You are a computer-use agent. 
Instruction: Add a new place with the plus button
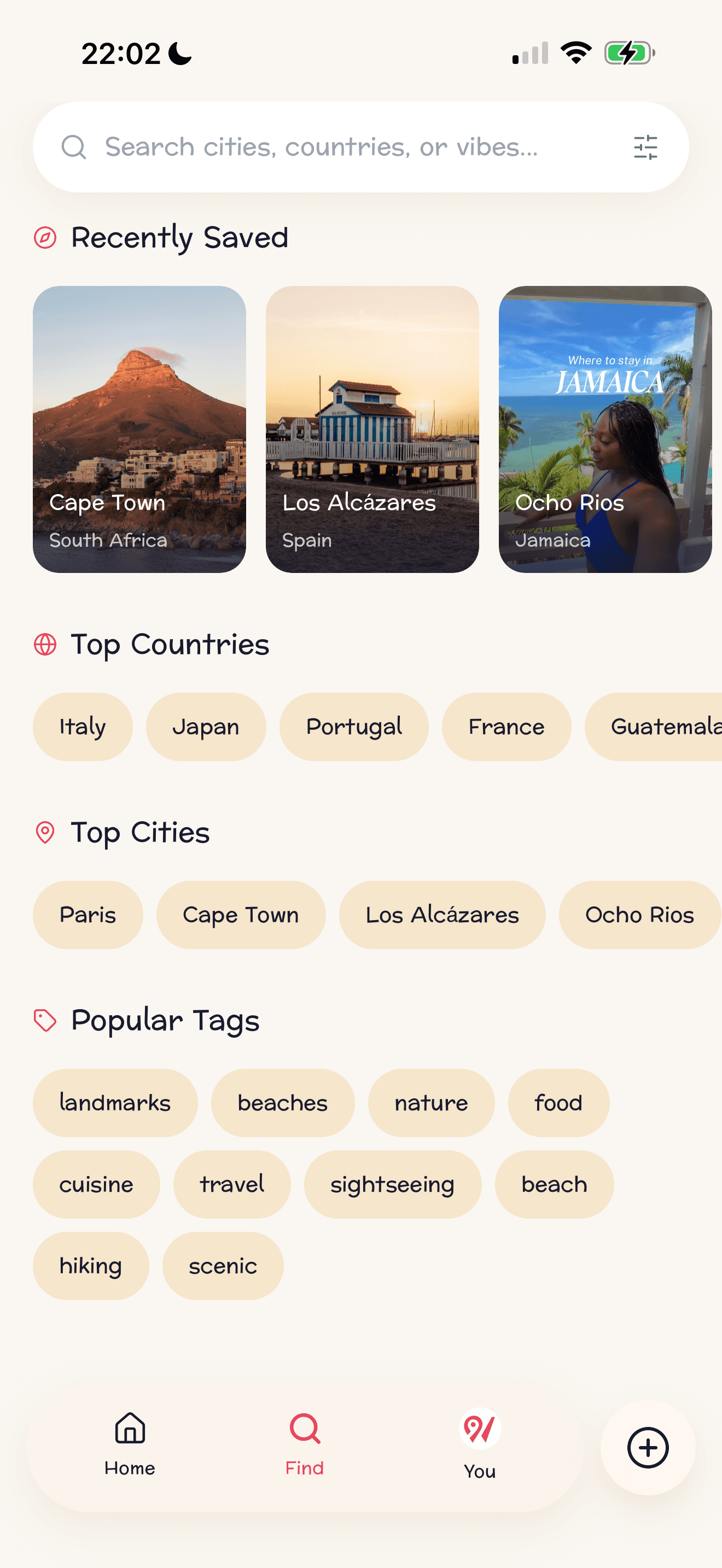coord(648,1448)
